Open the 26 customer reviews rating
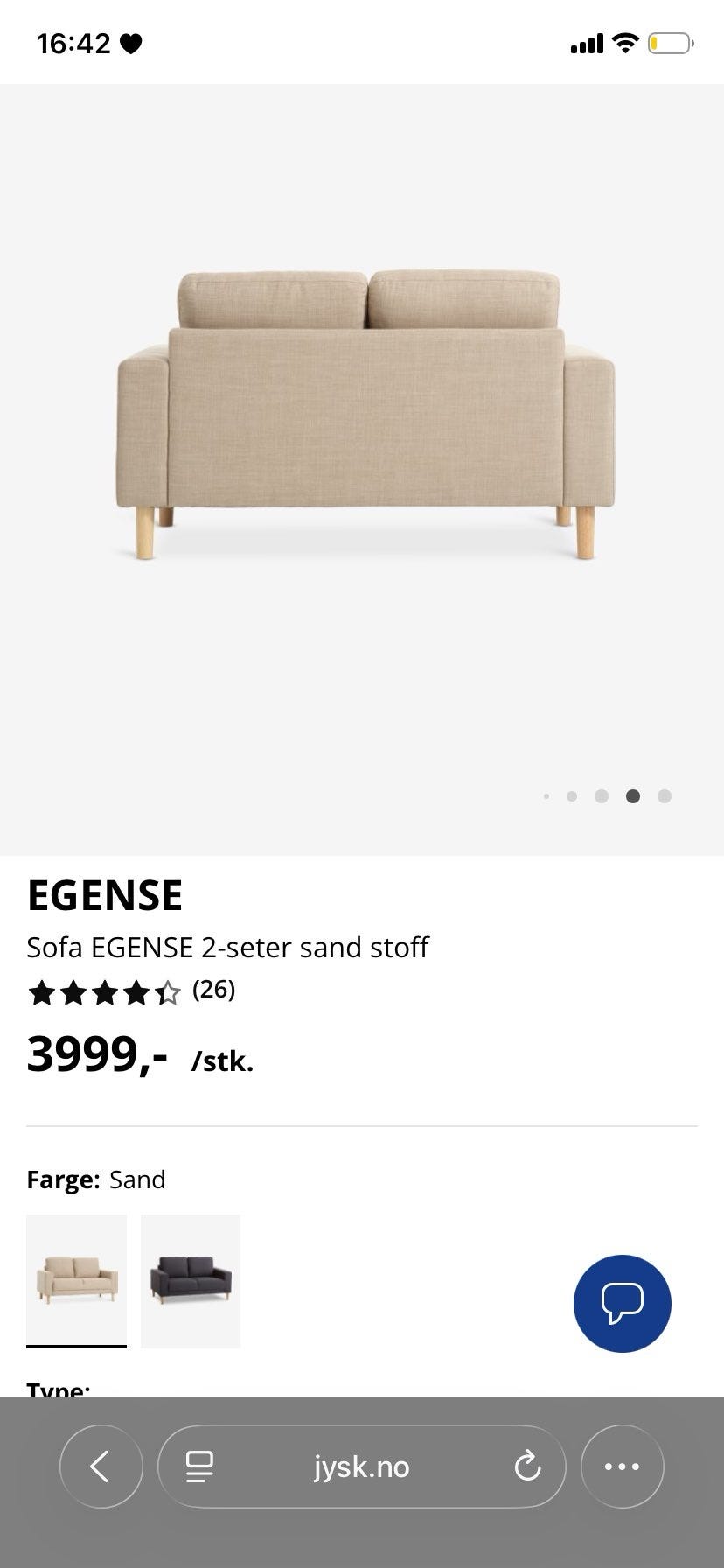 [131, 992]
